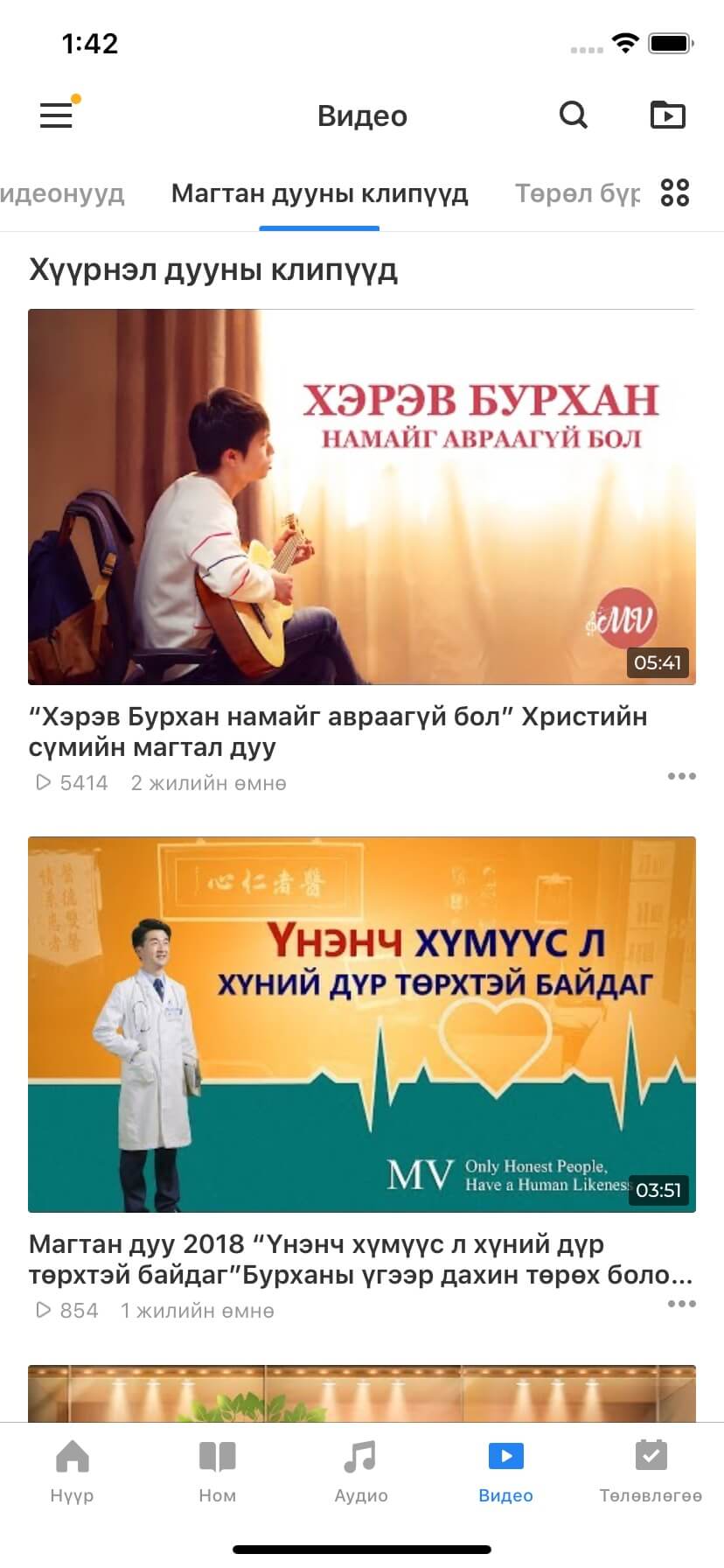Open the Аудио tab
The image size is (724, 1568).
361,1470
